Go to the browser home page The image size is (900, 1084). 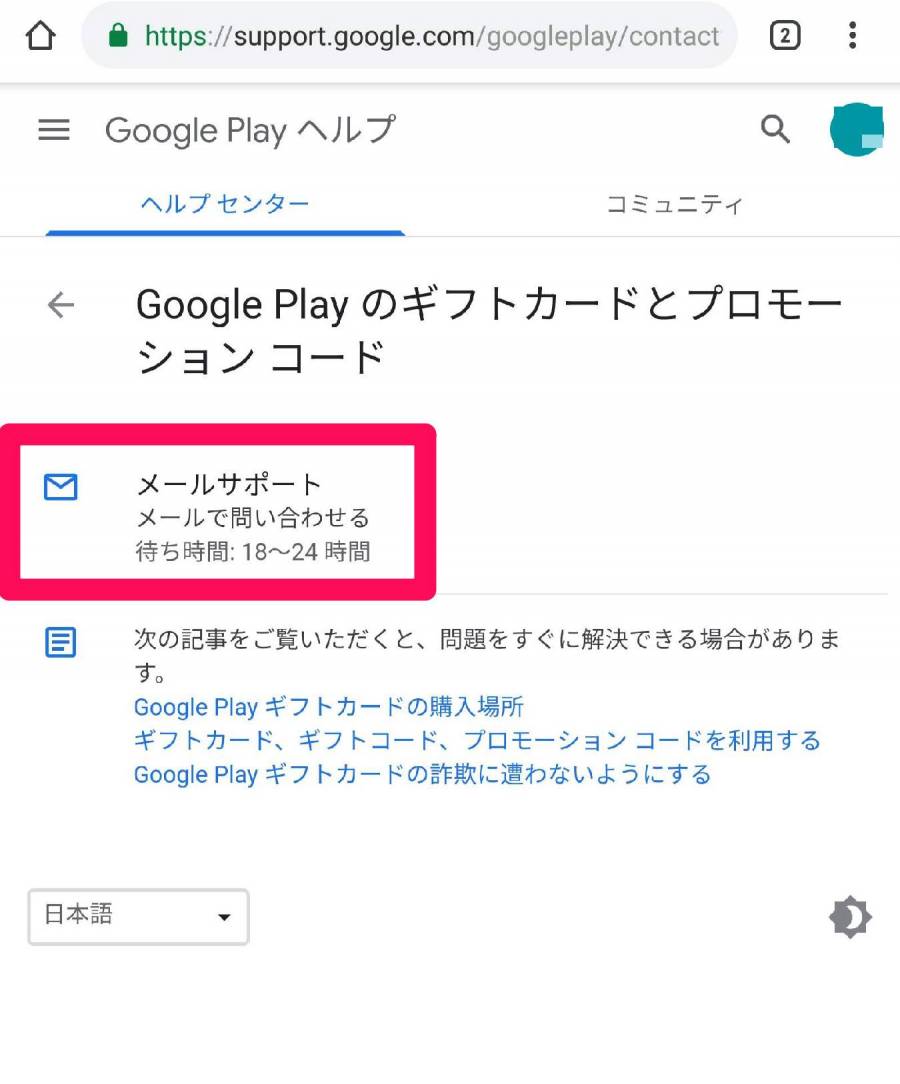point(40,36)
